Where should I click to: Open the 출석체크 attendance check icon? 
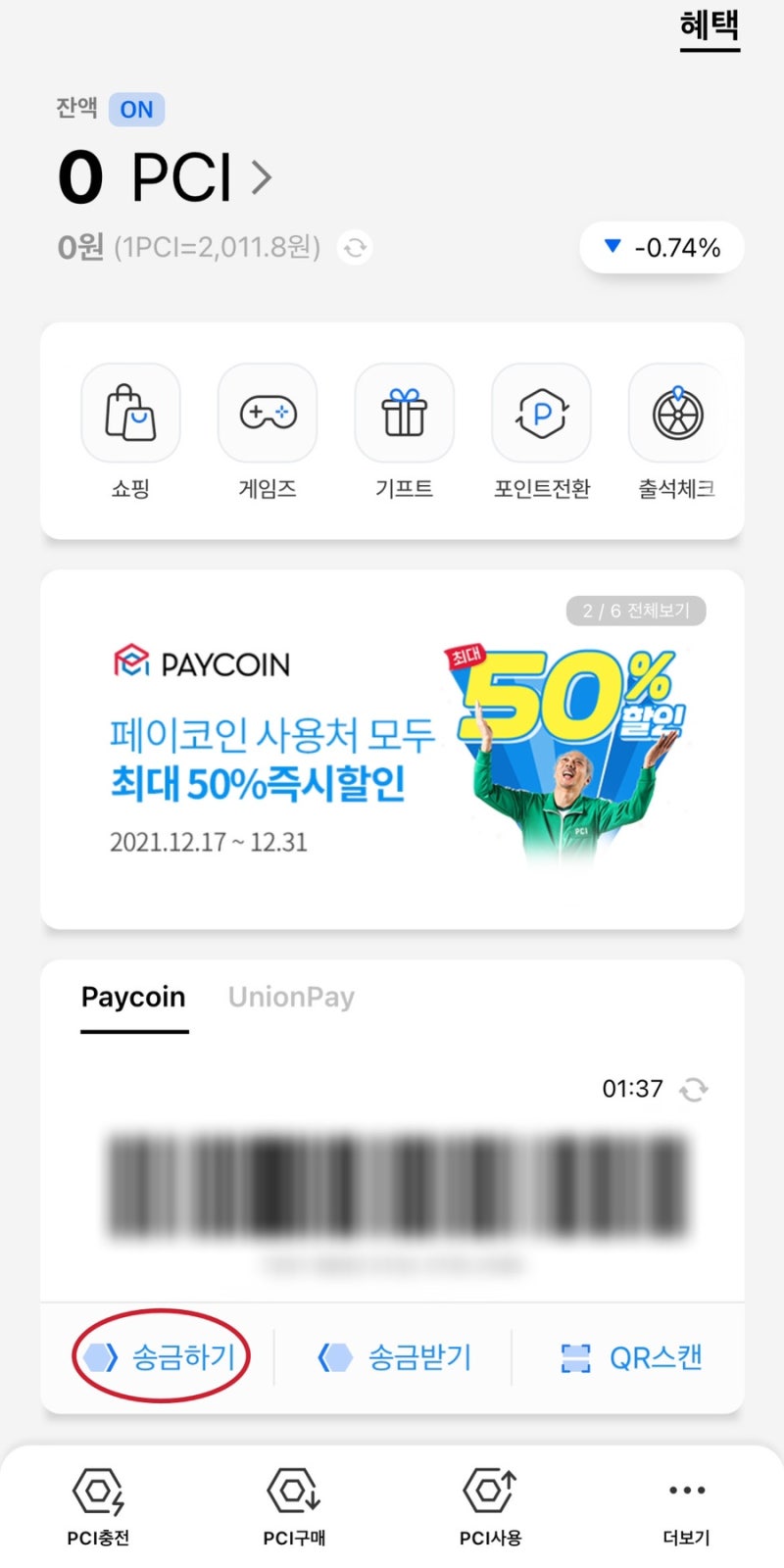click(x=677, y=413)
